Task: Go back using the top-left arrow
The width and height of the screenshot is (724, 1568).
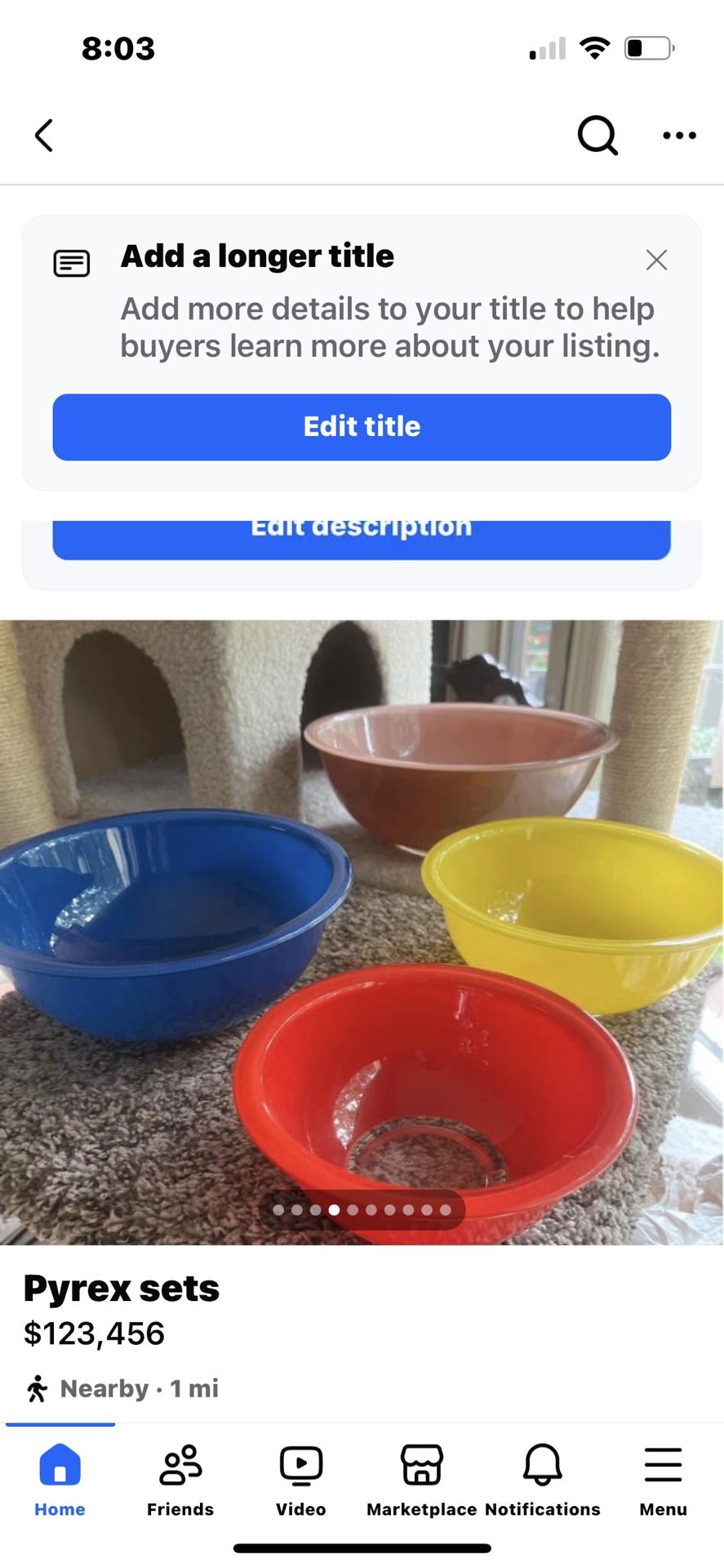Action: pos(44,136)
